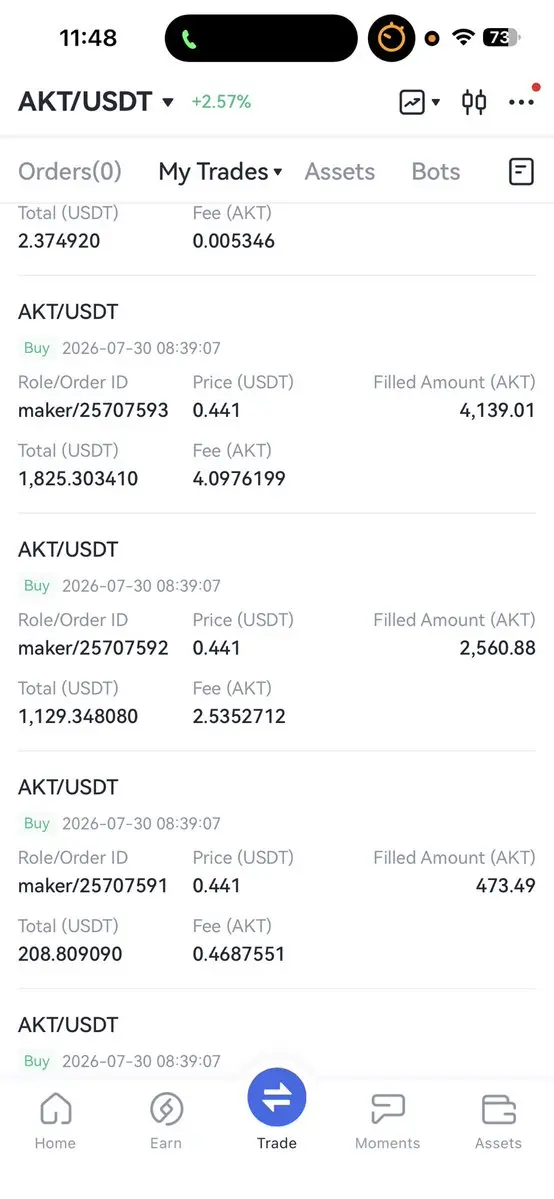Open the candlestick chart view
The image size is (554, 1199).
pyautogui.click(x=474, y=102)
